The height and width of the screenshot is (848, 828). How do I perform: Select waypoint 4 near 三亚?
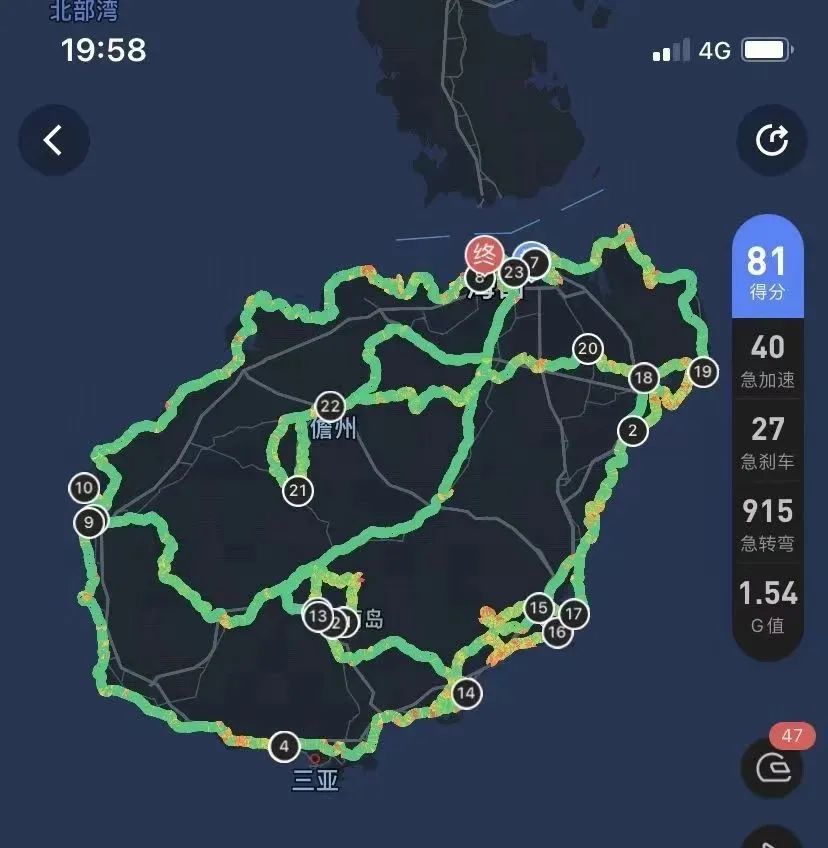[x=284, y=745]
